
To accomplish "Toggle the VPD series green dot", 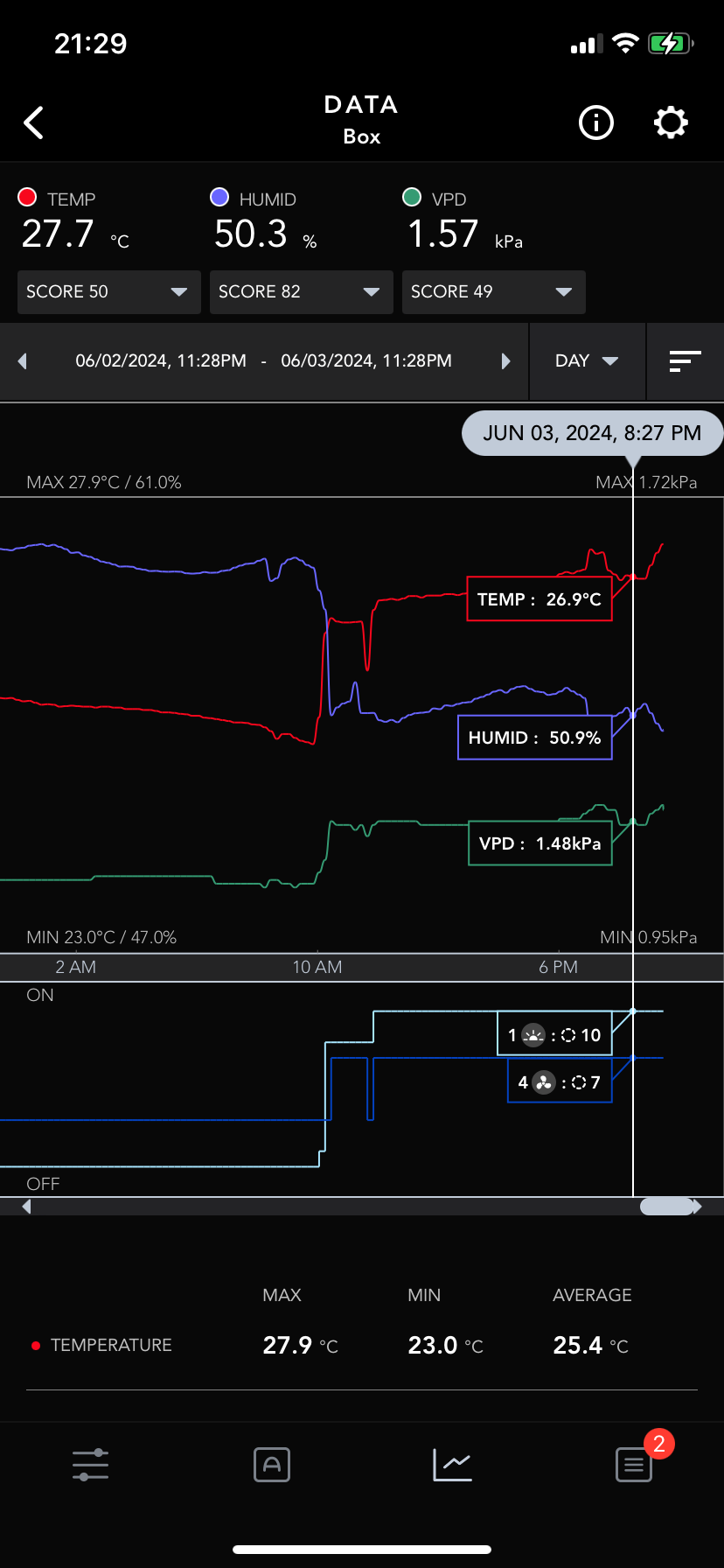I will [x=412, y=198].
